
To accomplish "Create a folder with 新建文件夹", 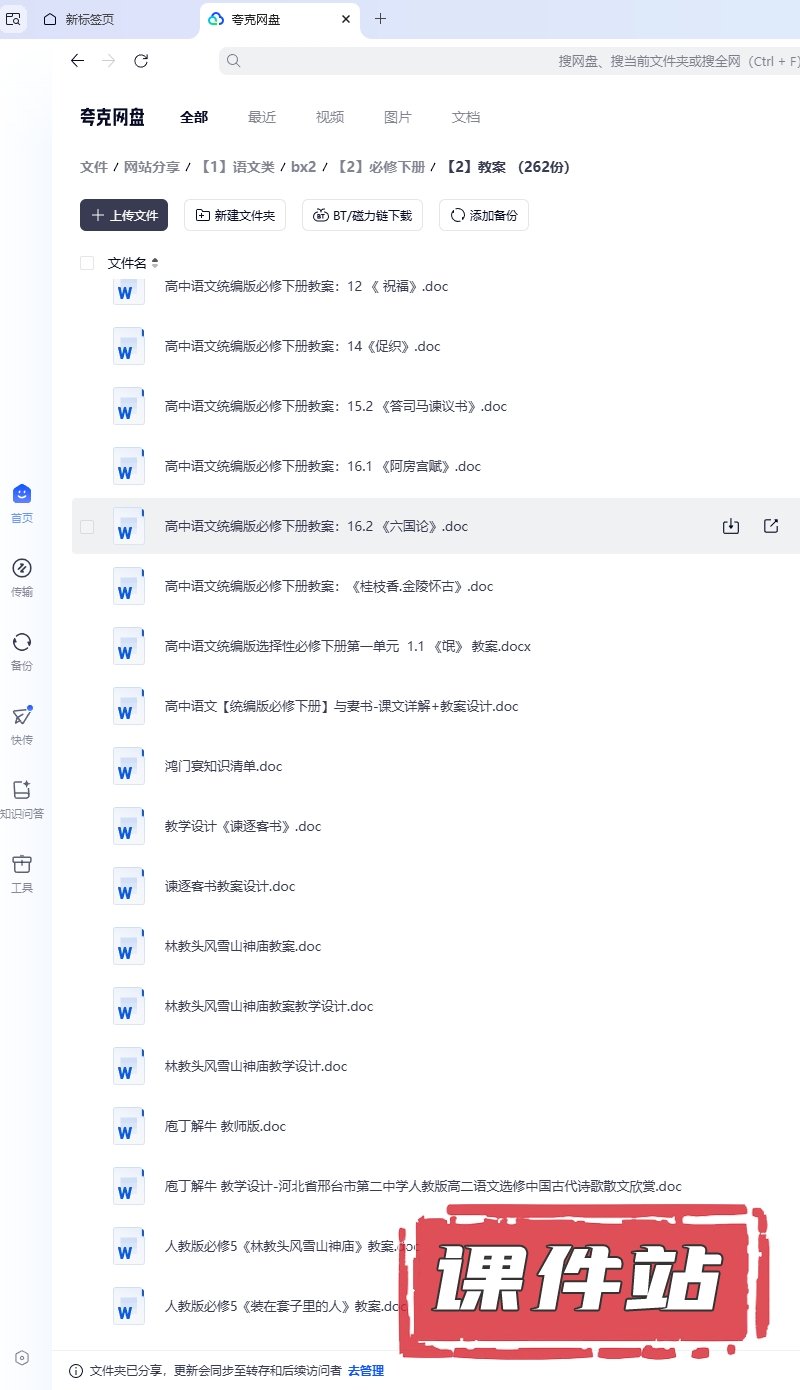I will [235, 215].
